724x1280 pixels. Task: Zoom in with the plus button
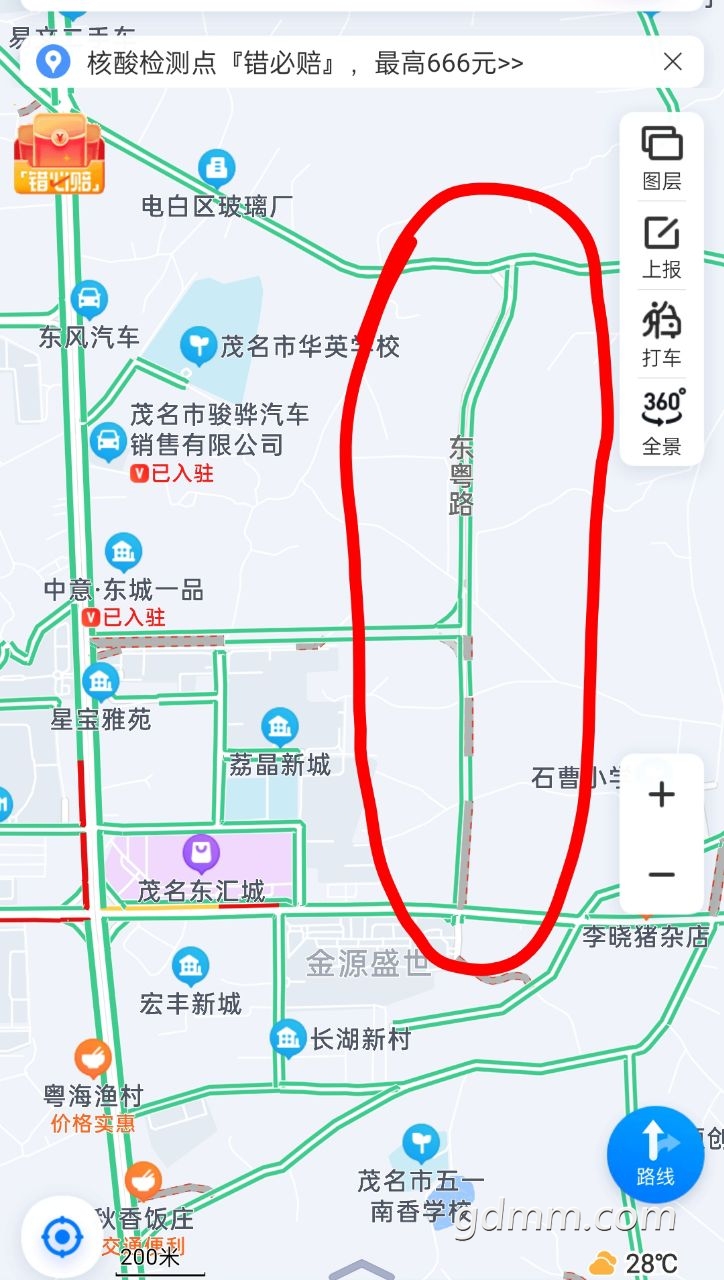pos(661,795)
